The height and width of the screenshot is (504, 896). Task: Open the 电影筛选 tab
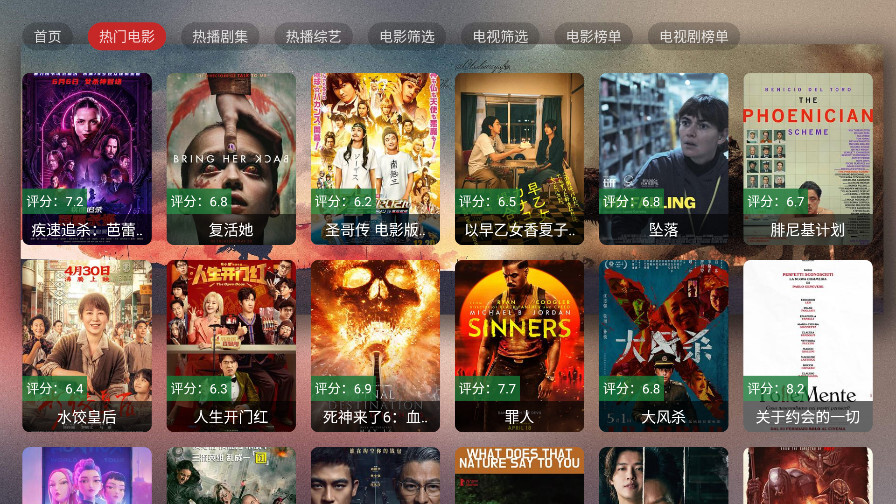pyautogui.click(x=407, y=37)
